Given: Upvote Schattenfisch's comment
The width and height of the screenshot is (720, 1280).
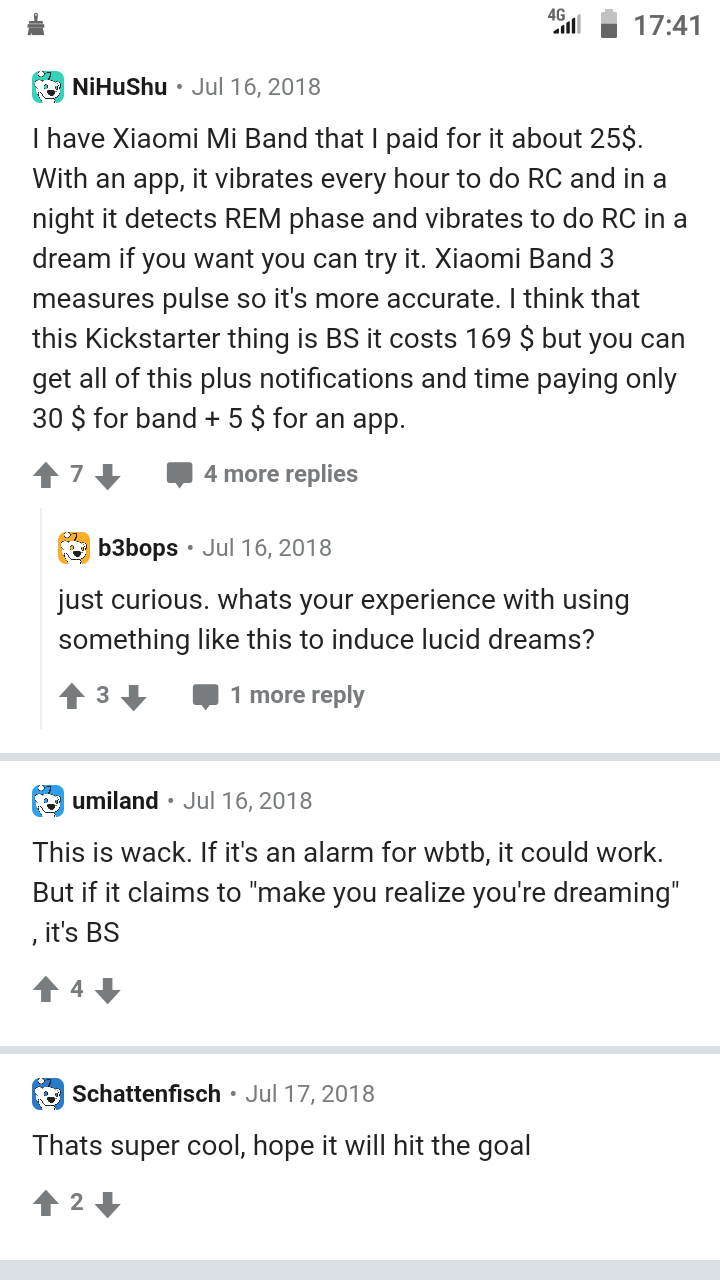Looking at the screenshot, I should (x=46, y=1203).
